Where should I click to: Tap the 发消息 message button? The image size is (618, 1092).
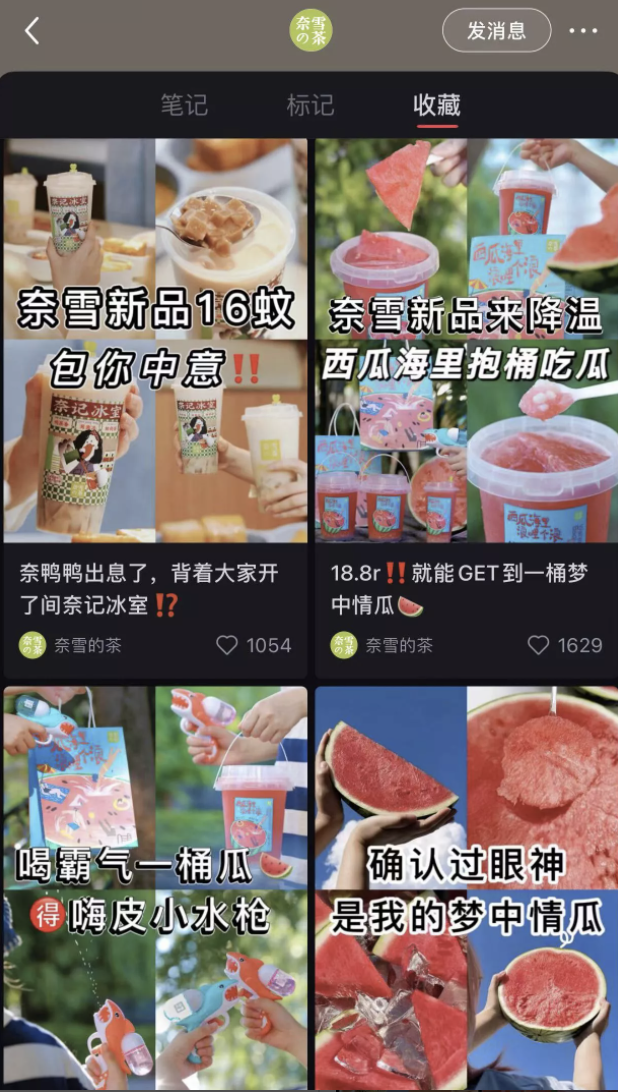[x=496, y=31]
